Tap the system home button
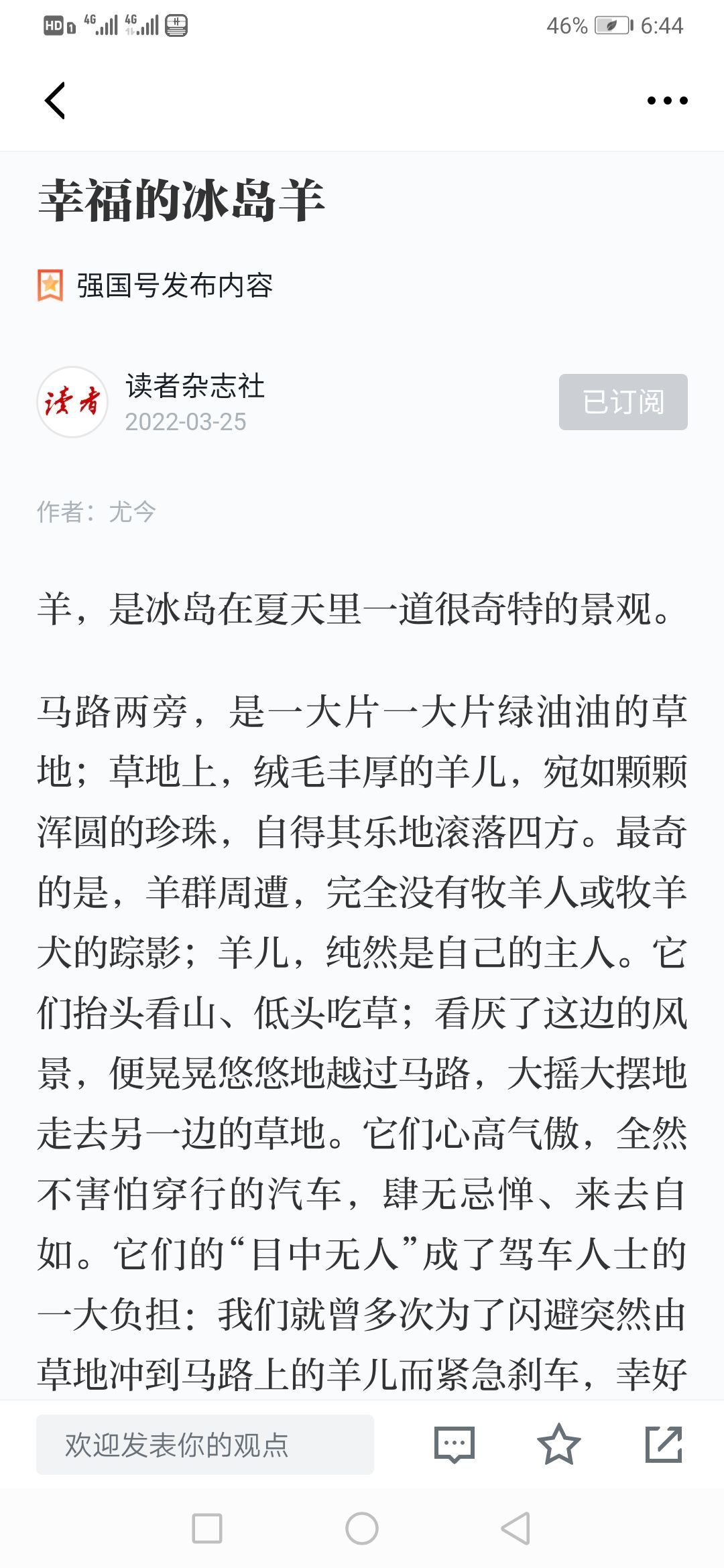The image size is (724, 1568). point(362,1528)
